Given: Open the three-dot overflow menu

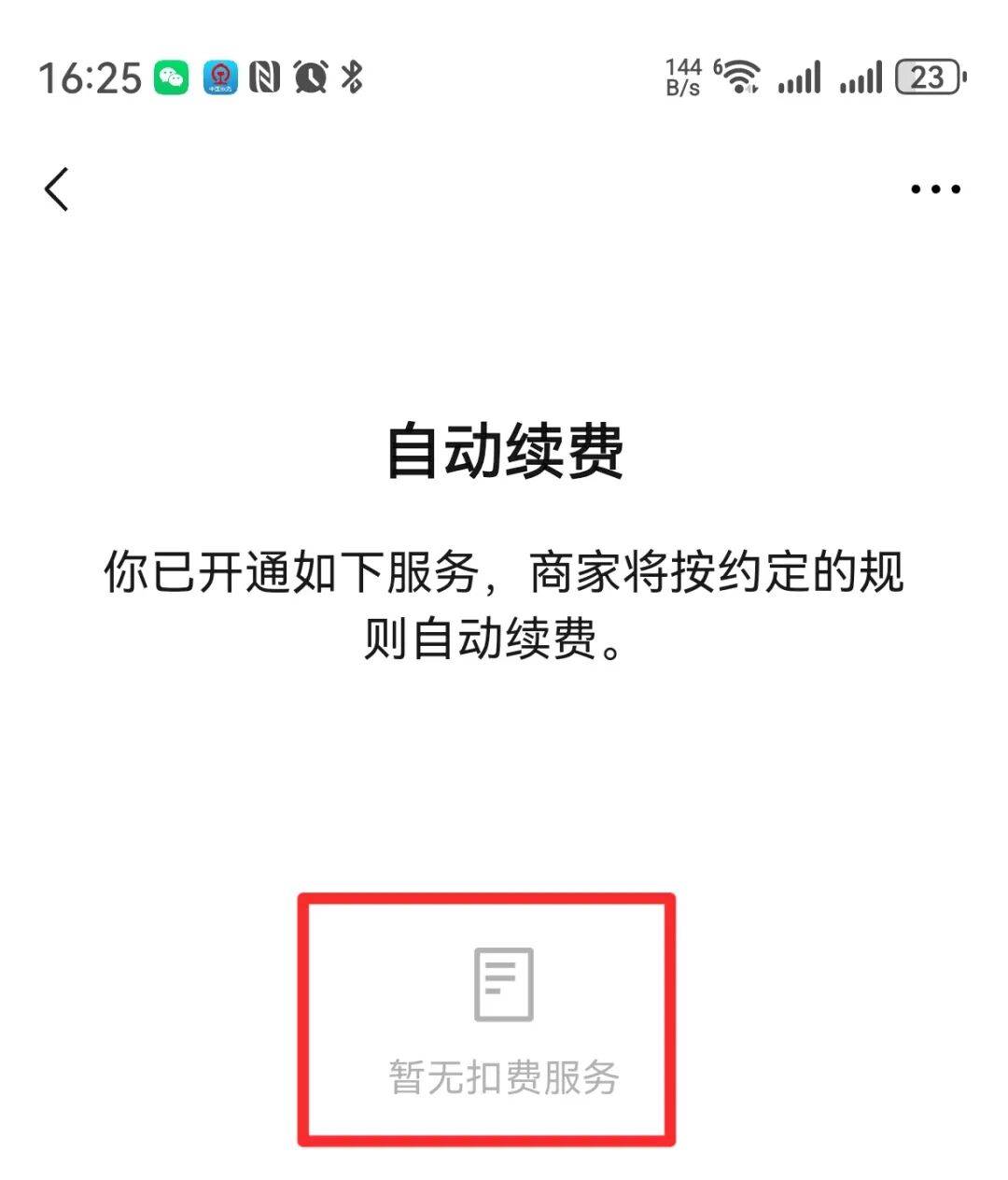Looking at the screenshot, I should pos(935,190).
